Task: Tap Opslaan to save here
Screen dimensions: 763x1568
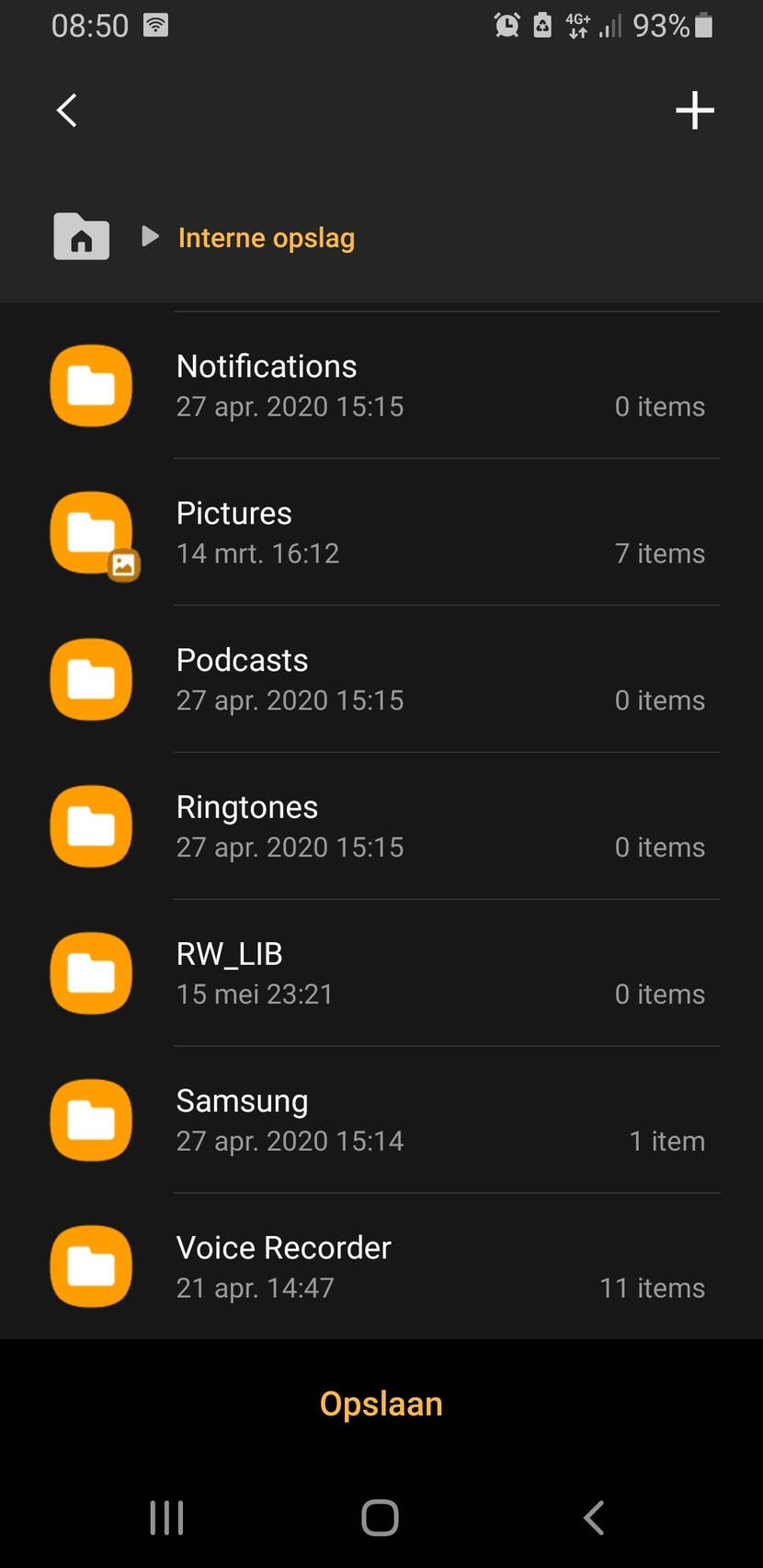Action: (x=381, y=1403)
